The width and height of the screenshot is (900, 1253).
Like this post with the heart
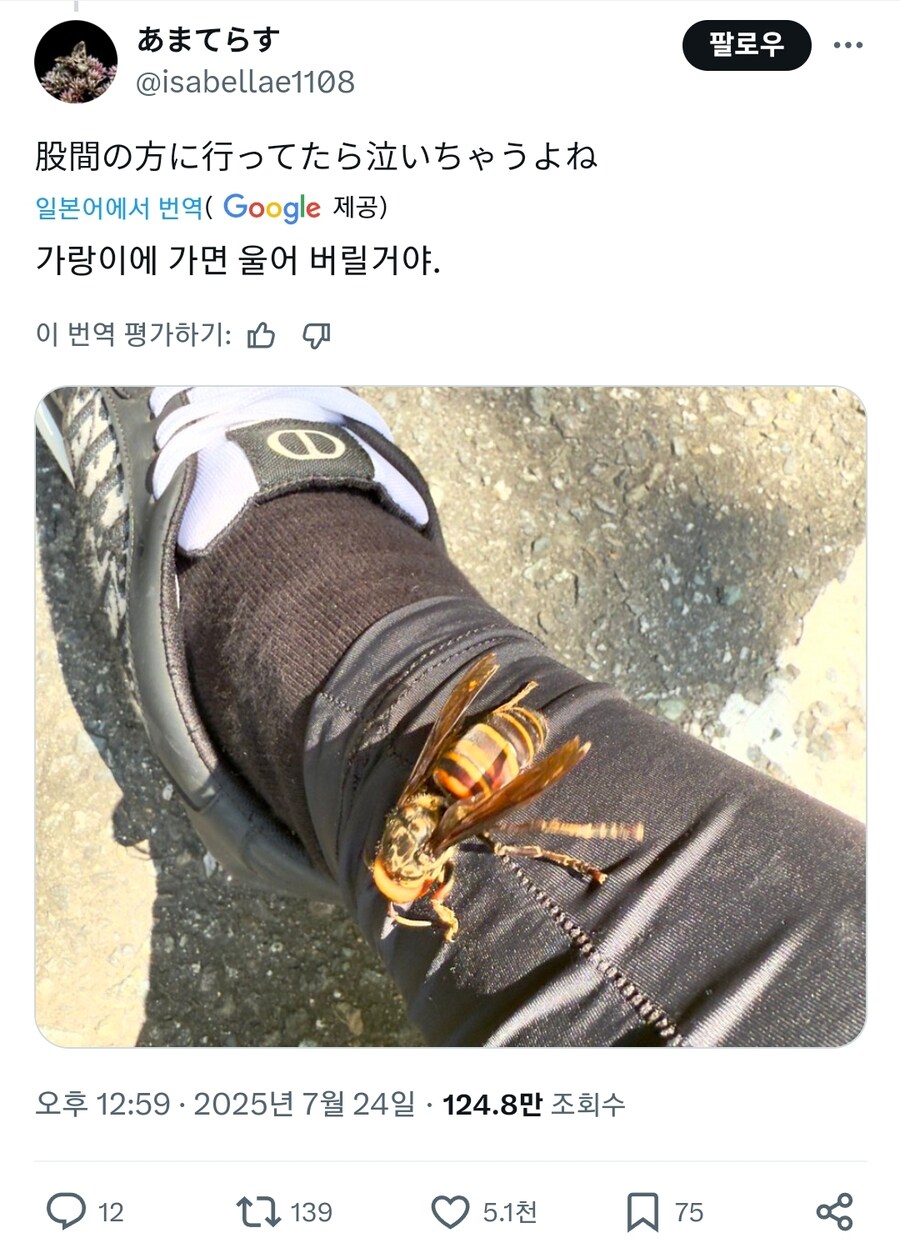[450, 1212]
